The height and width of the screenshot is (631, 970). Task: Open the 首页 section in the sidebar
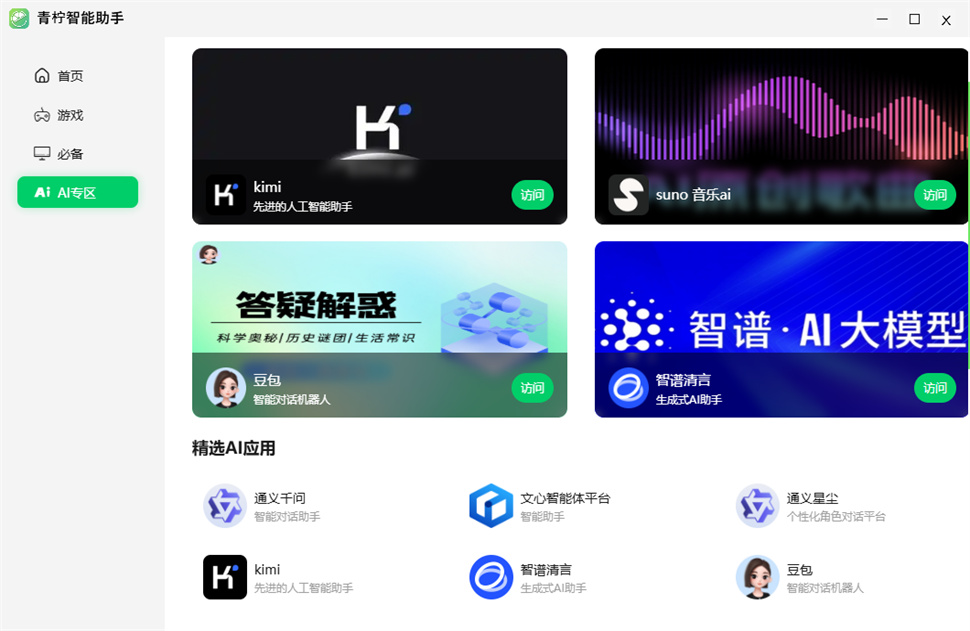click(69, 76)
